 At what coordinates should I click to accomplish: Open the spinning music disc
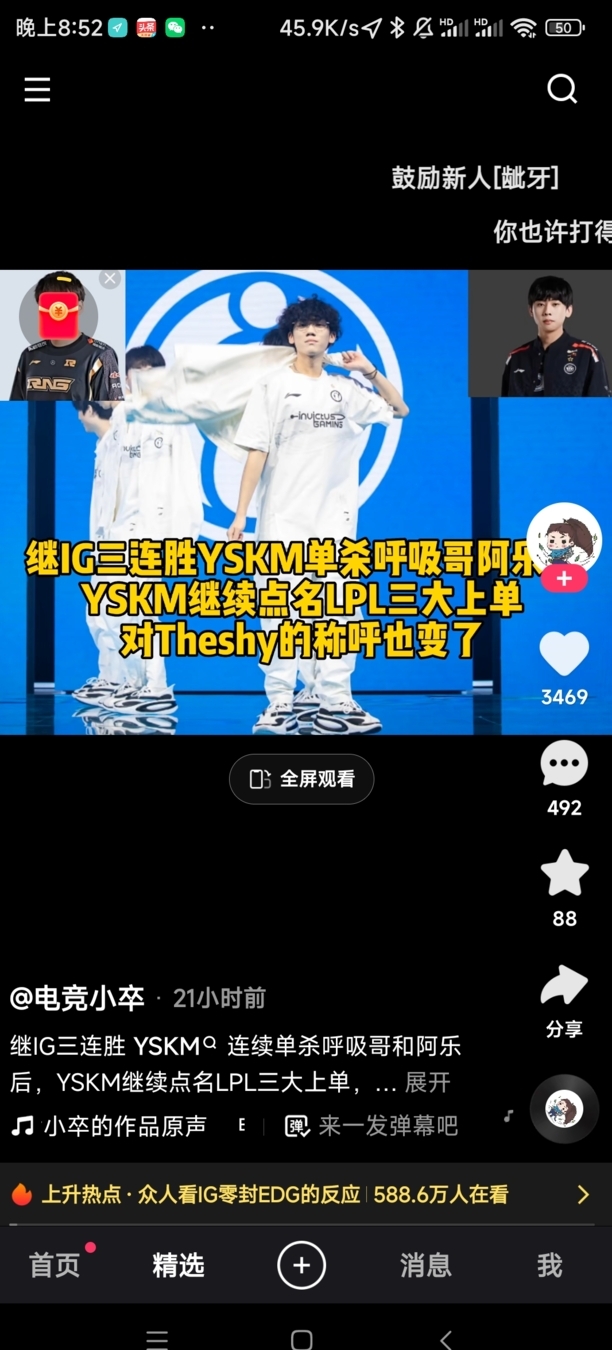(564, 1109)
